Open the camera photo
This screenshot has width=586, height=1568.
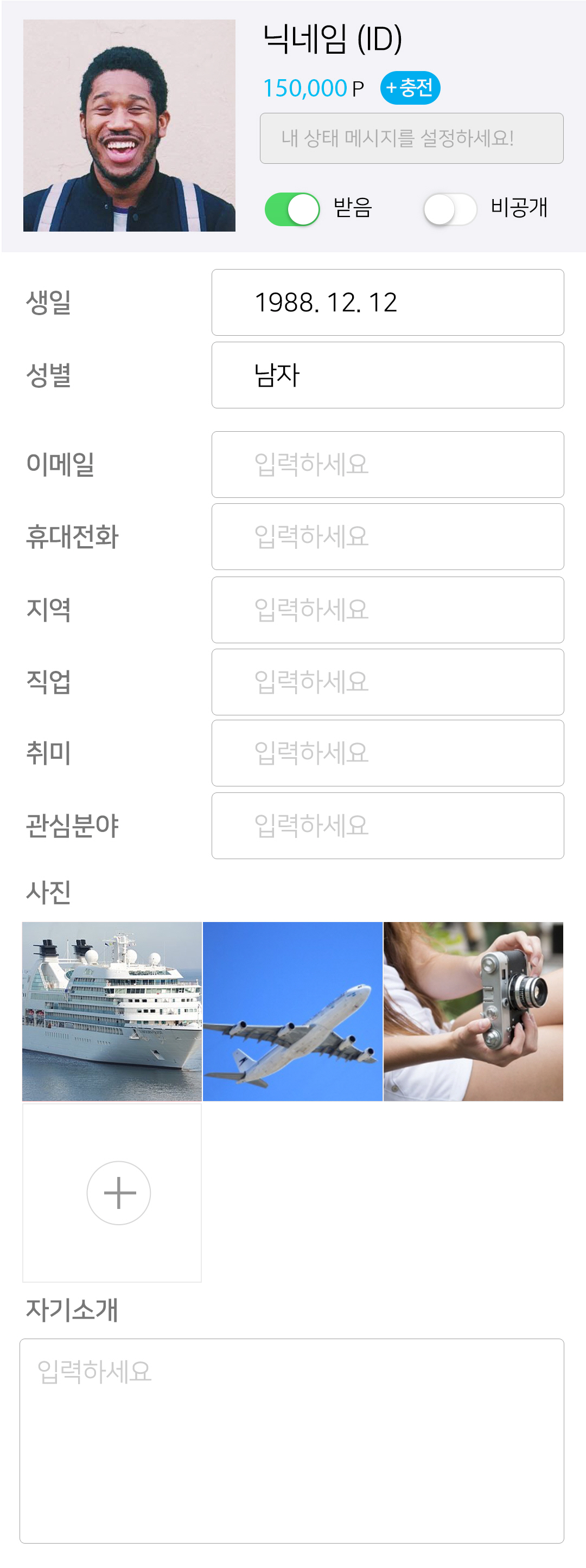(473, 1012)
